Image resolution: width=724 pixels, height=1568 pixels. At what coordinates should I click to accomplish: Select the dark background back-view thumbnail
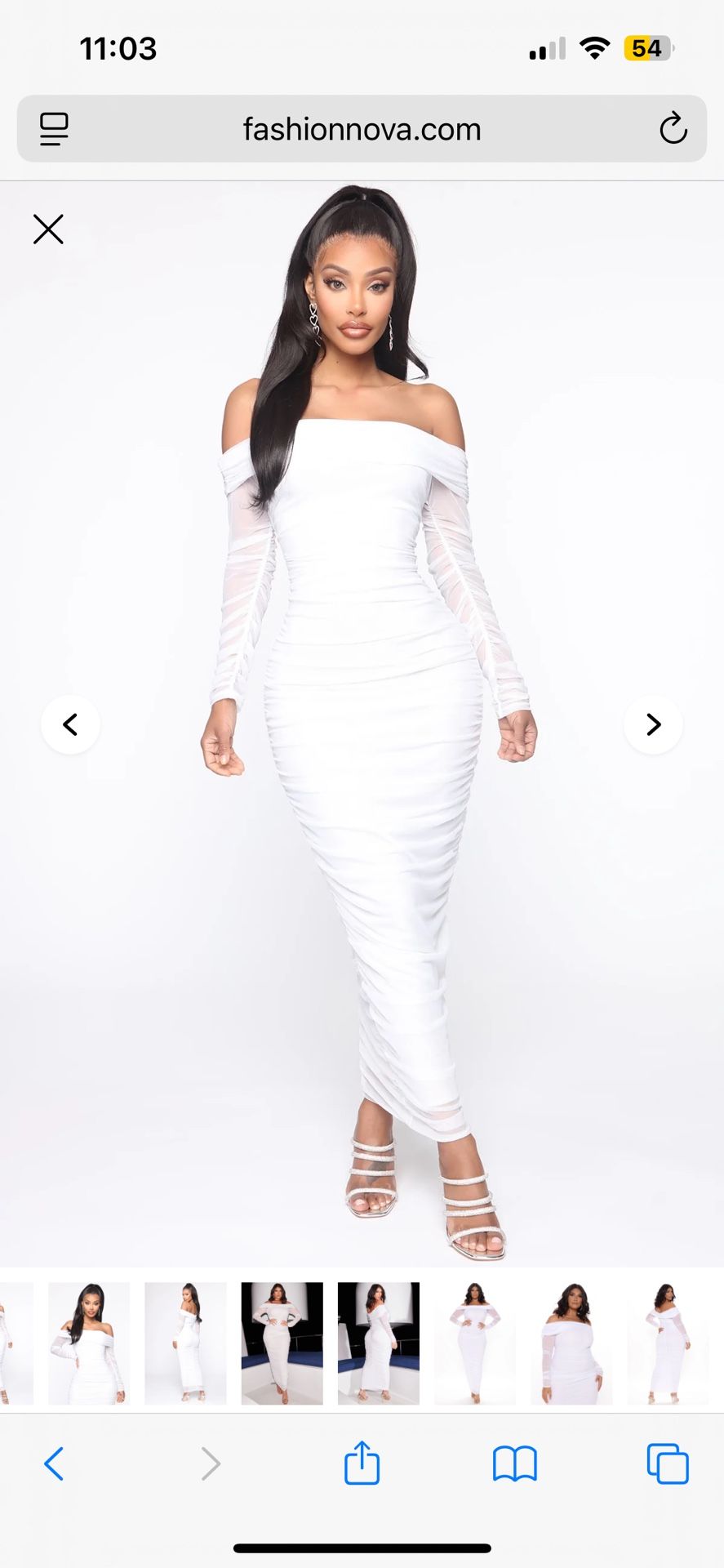click(x=378, y=1343)
